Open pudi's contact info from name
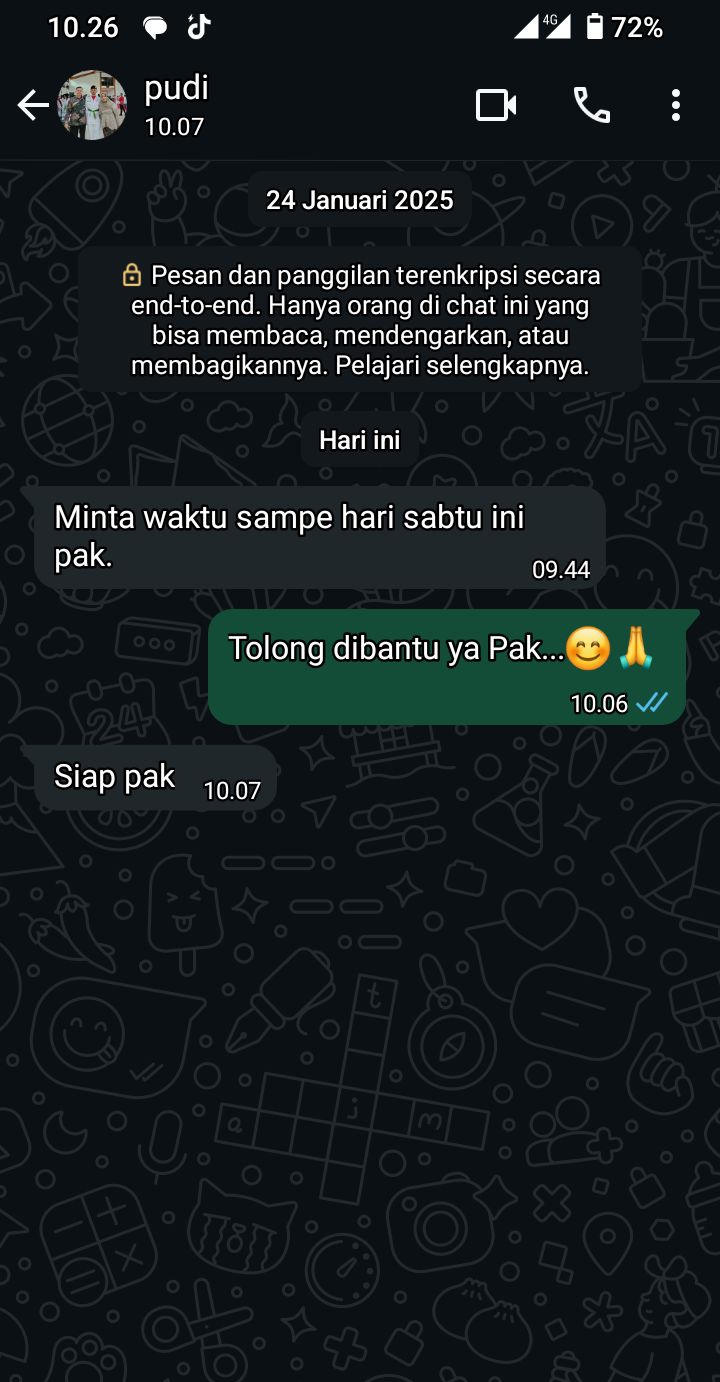Viewport: 720px width, 1382px height. [177, 89]
